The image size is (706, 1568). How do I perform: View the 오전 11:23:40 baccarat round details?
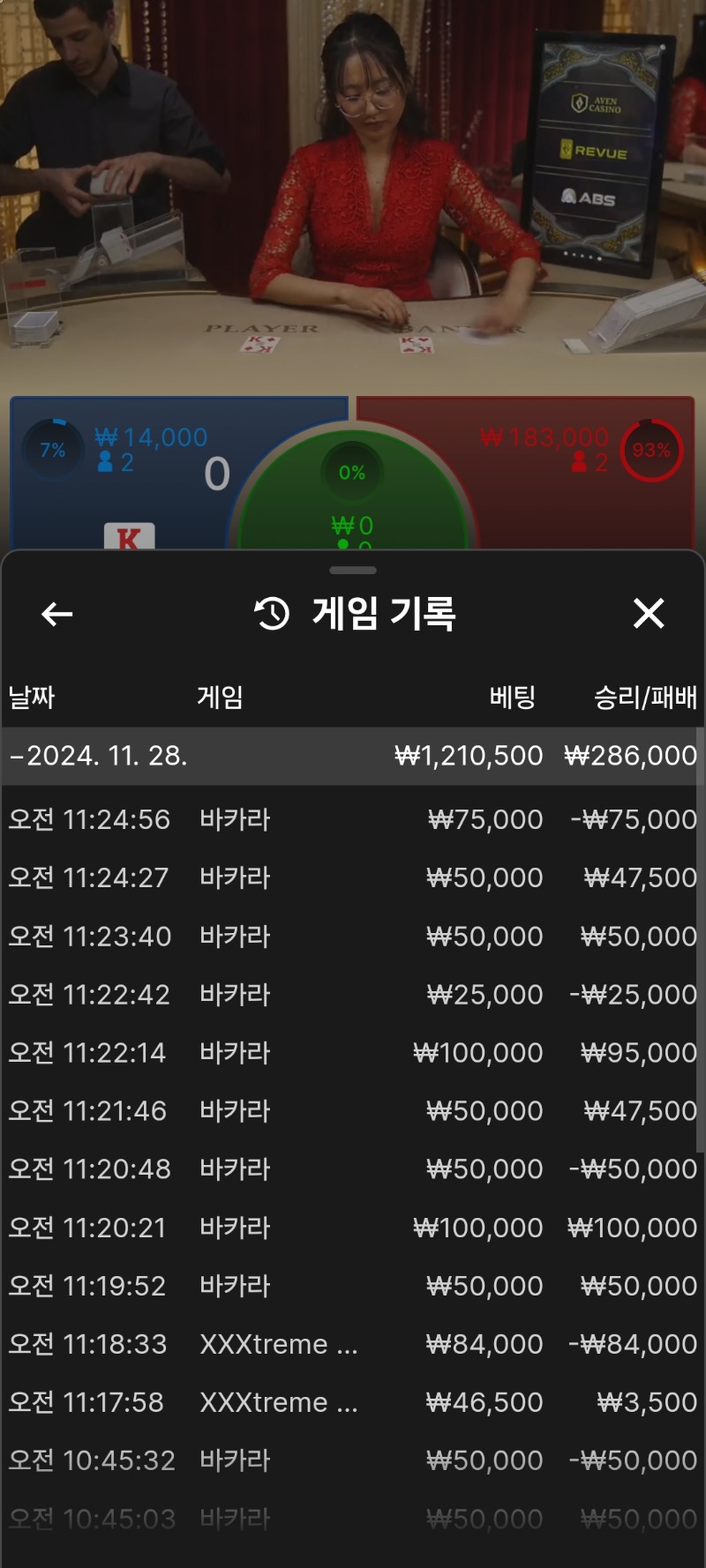click(x=351, y=936)
